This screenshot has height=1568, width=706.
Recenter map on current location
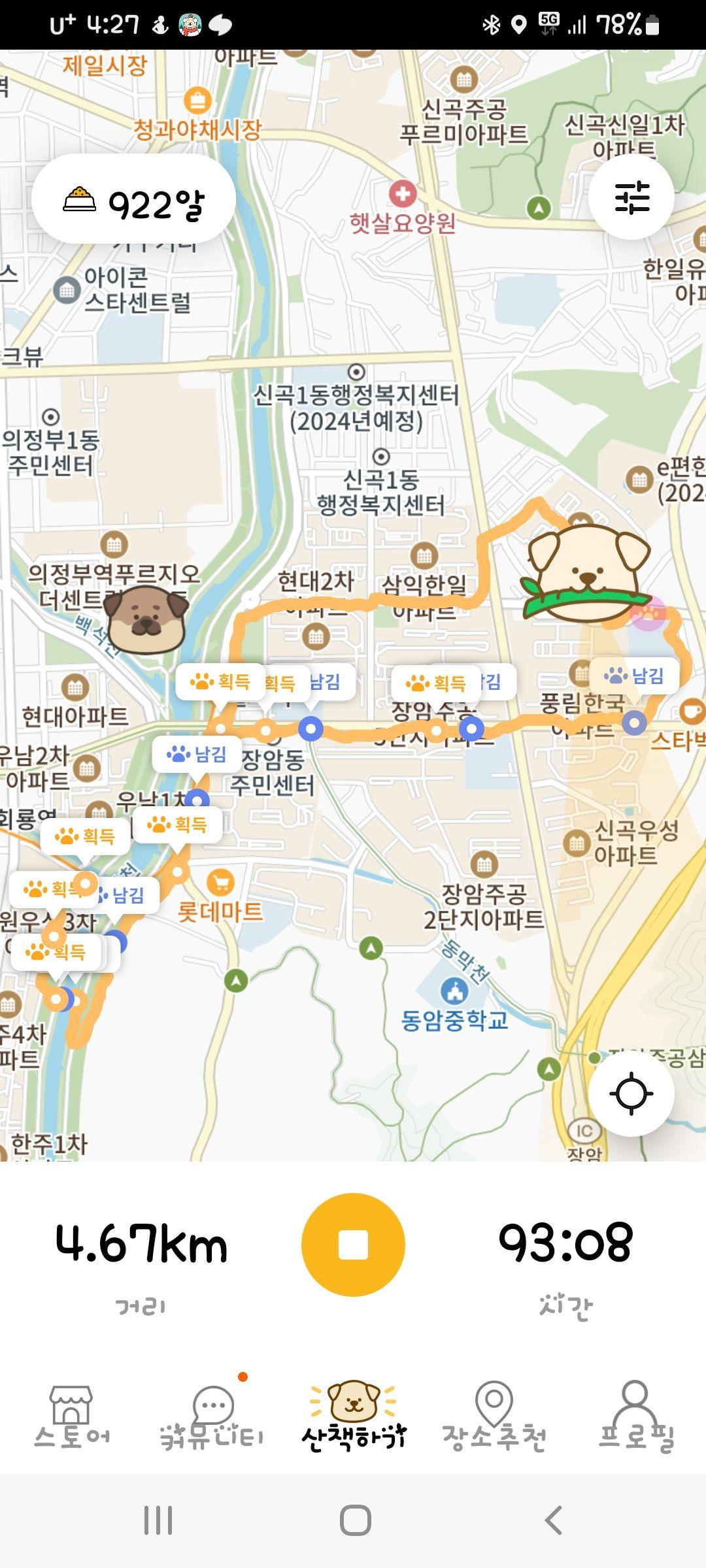(x=631, y=1094)
